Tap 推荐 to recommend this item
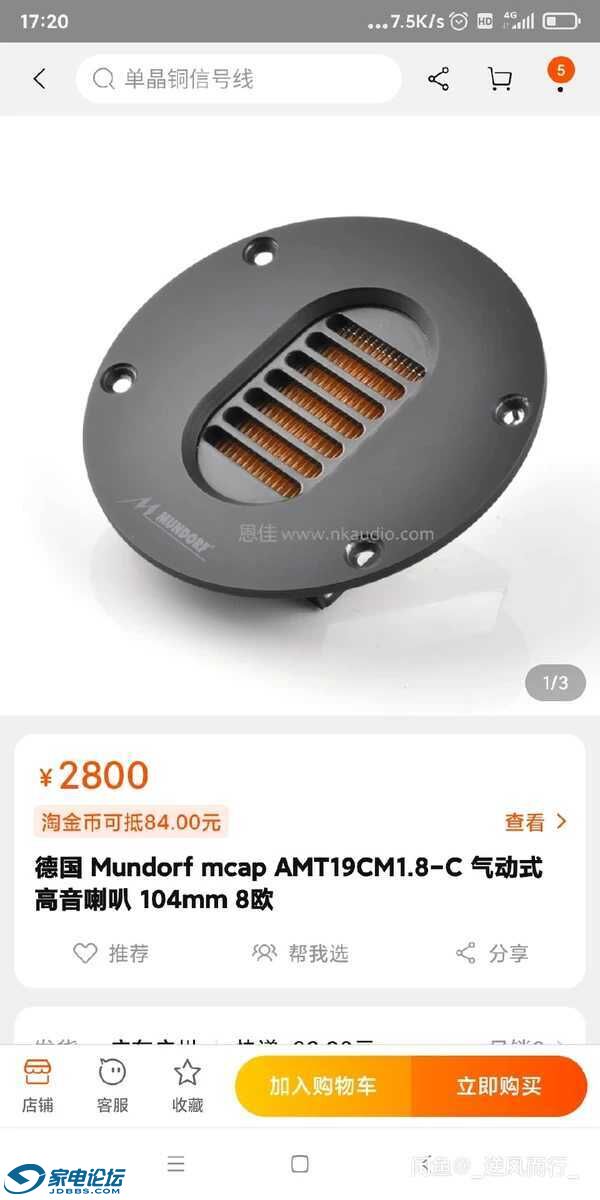 click(x=111, y=953)
